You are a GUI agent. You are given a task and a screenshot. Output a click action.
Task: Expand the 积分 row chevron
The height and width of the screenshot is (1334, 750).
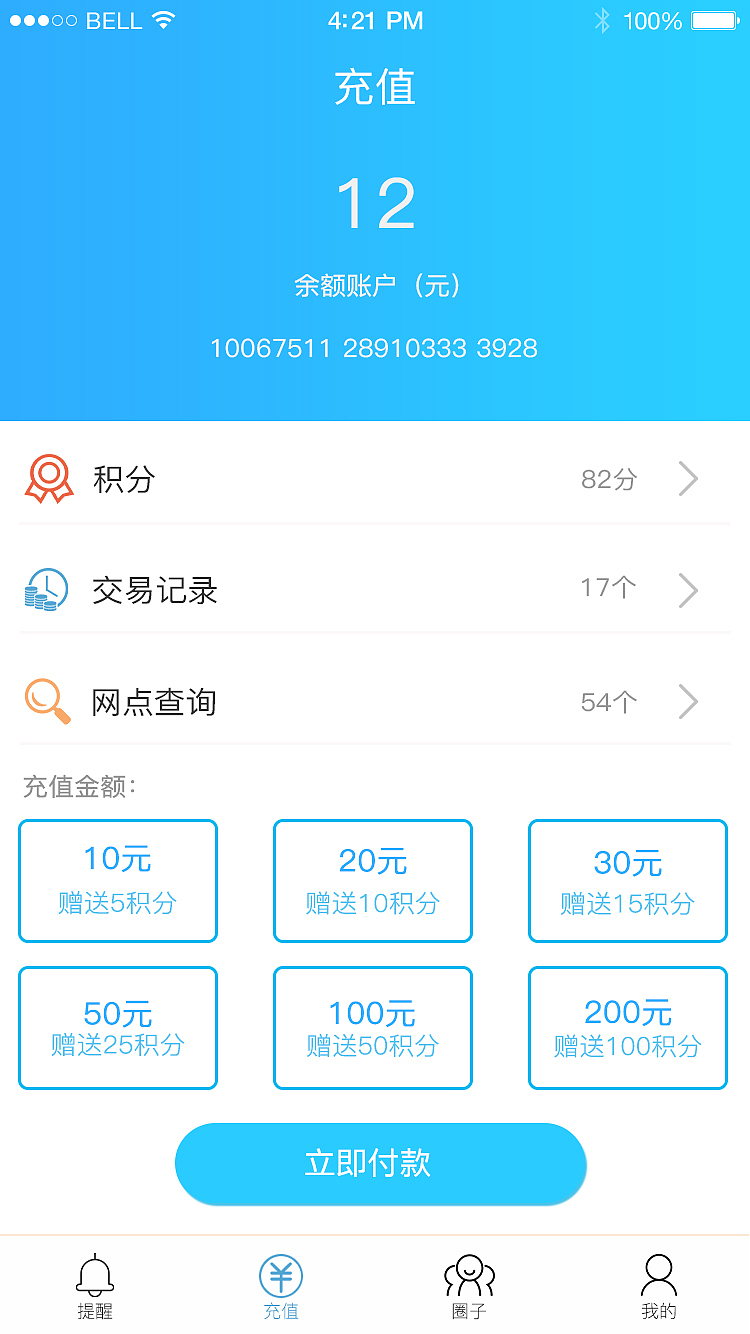click(x=688, y=479)
